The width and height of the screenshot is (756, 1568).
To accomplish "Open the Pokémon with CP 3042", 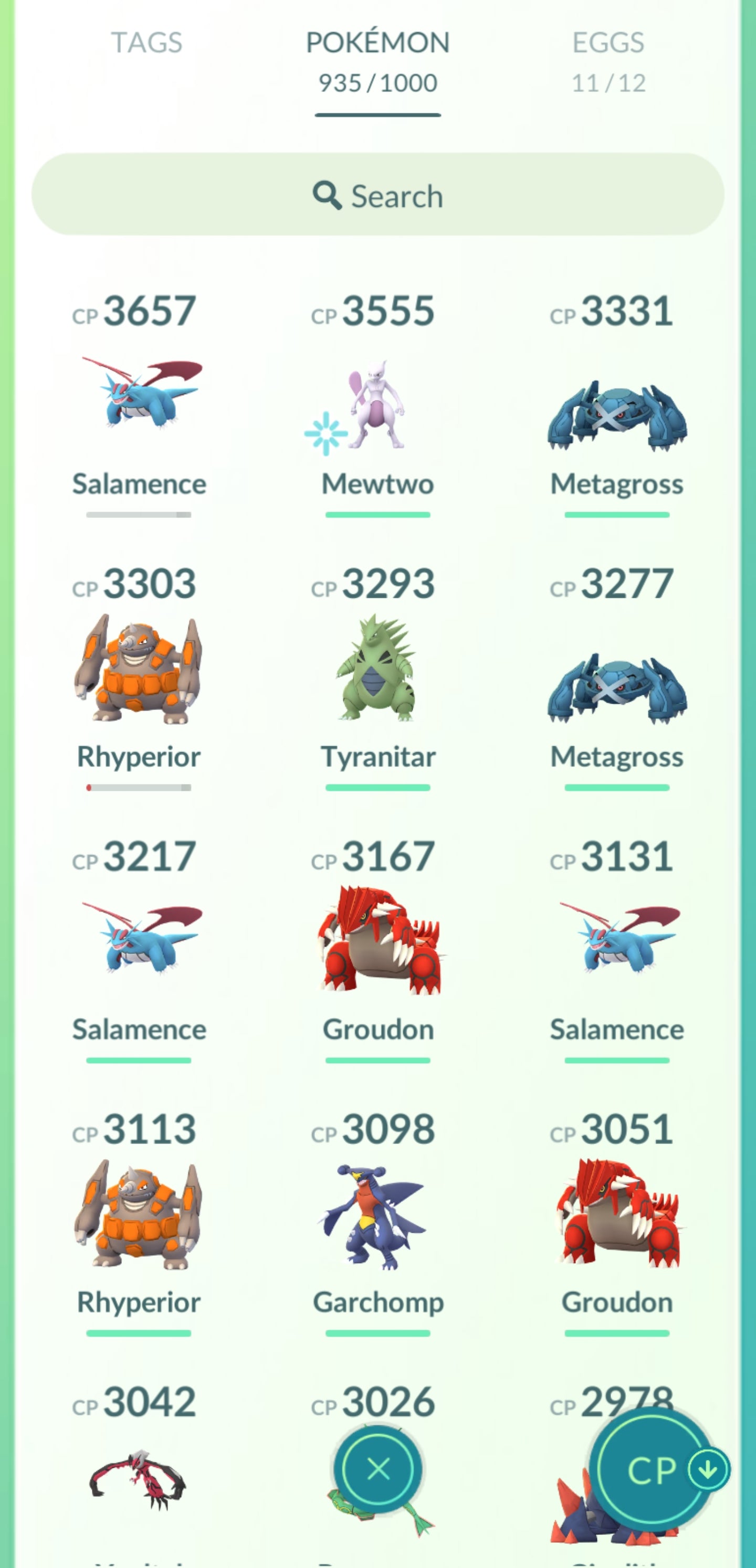I will point(139,1479).
